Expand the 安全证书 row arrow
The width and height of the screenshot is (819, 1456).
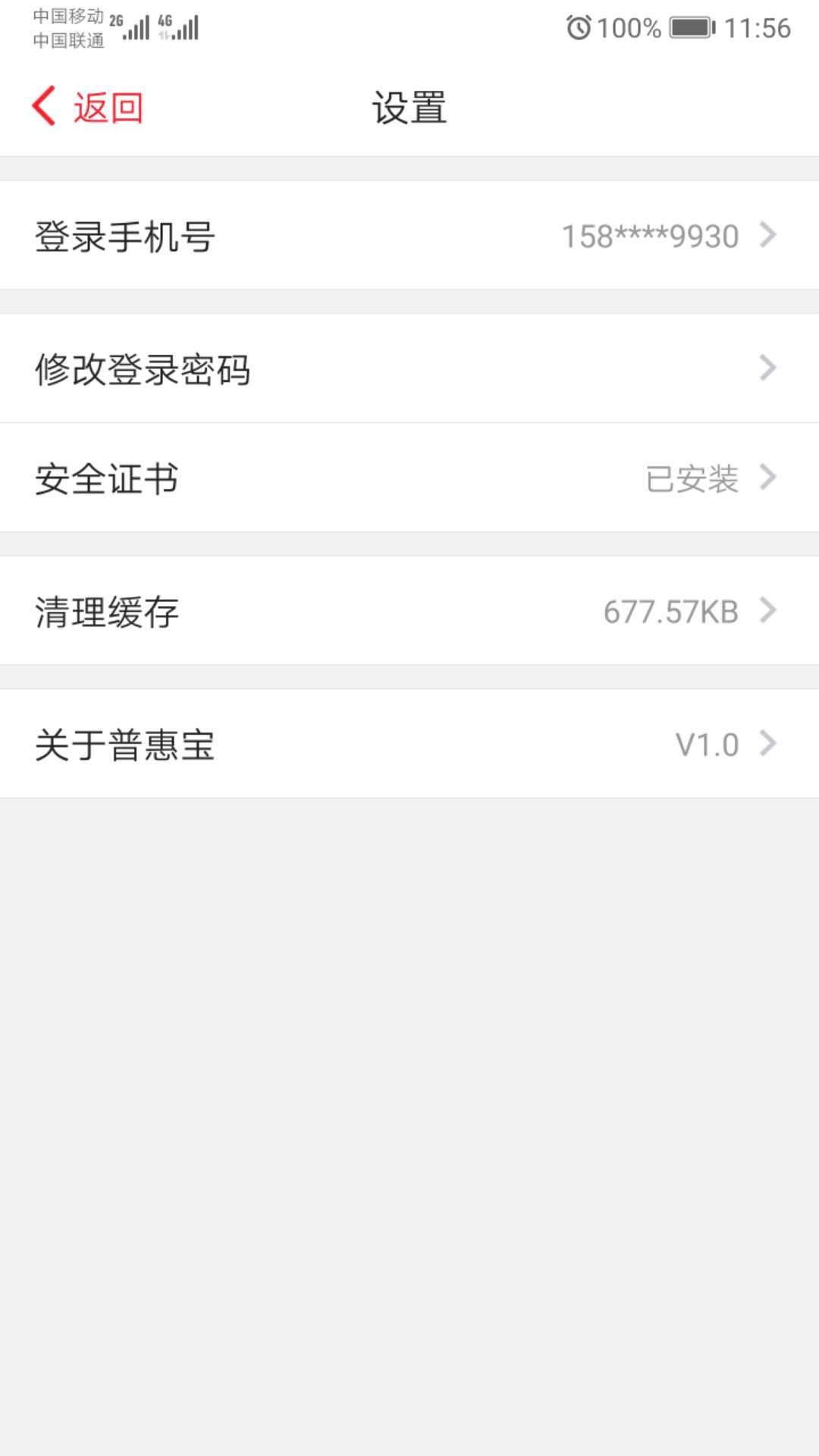point(770,478)
